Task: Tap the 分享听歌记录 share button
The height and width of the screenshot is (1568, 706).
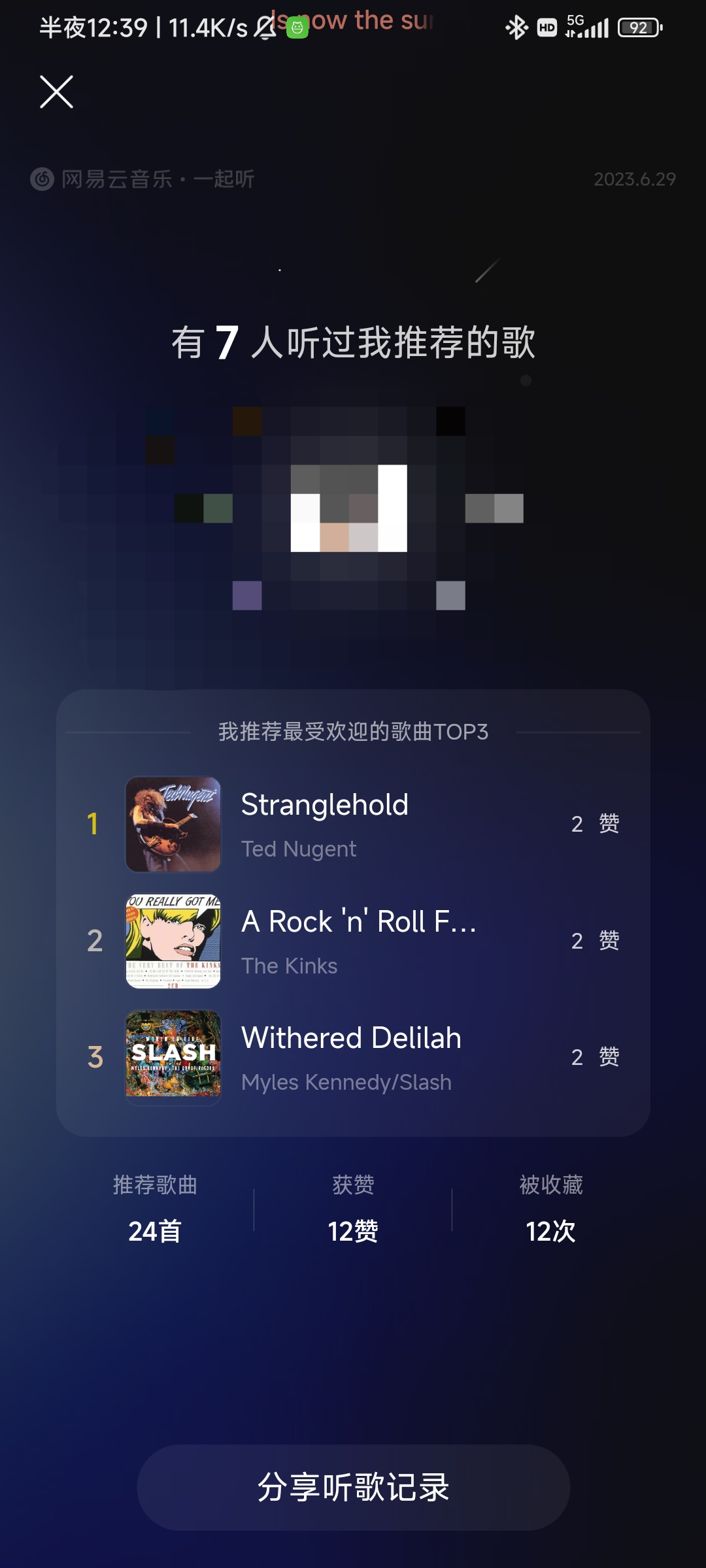Action: 353,1487
